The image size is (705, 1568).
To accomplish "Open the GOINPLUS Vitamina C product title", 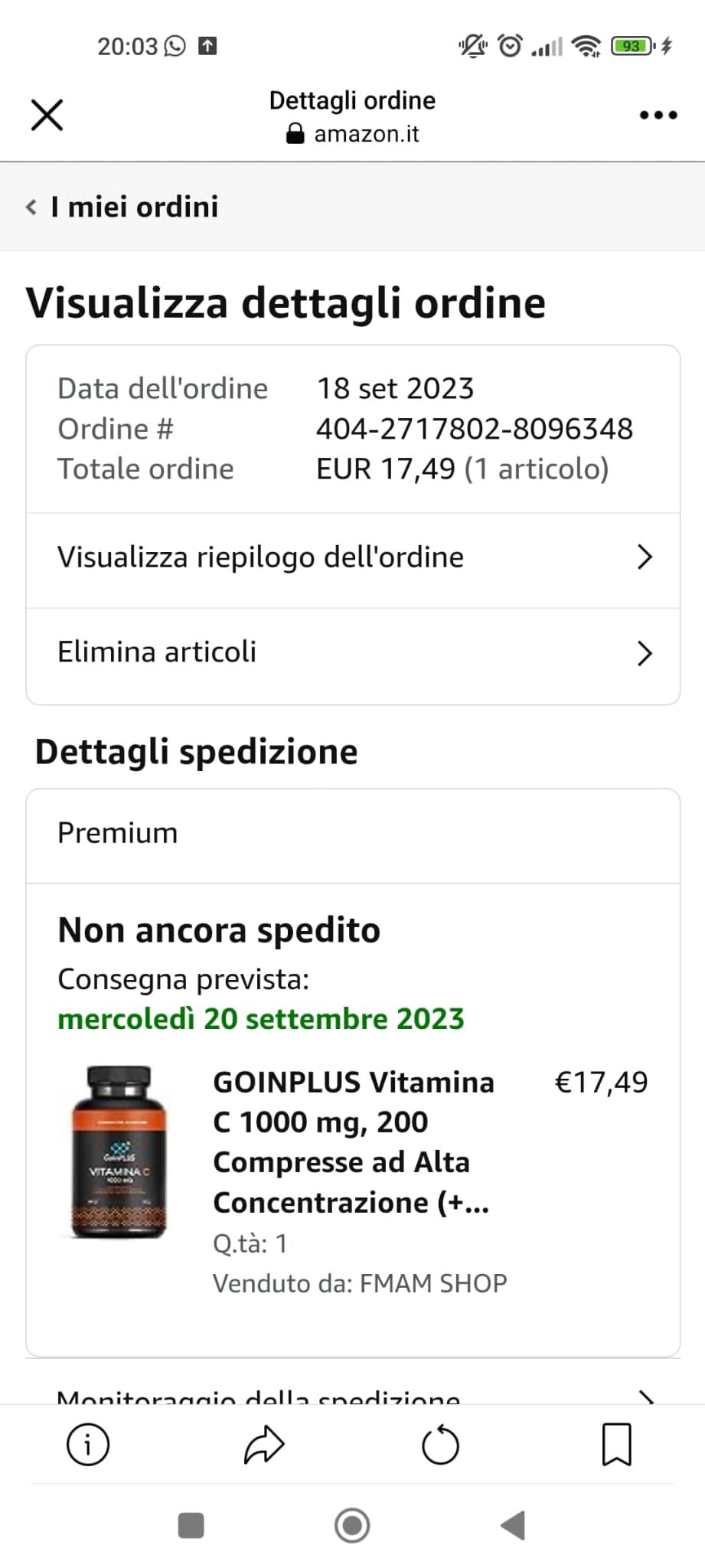I will [x=353, y=1142].
